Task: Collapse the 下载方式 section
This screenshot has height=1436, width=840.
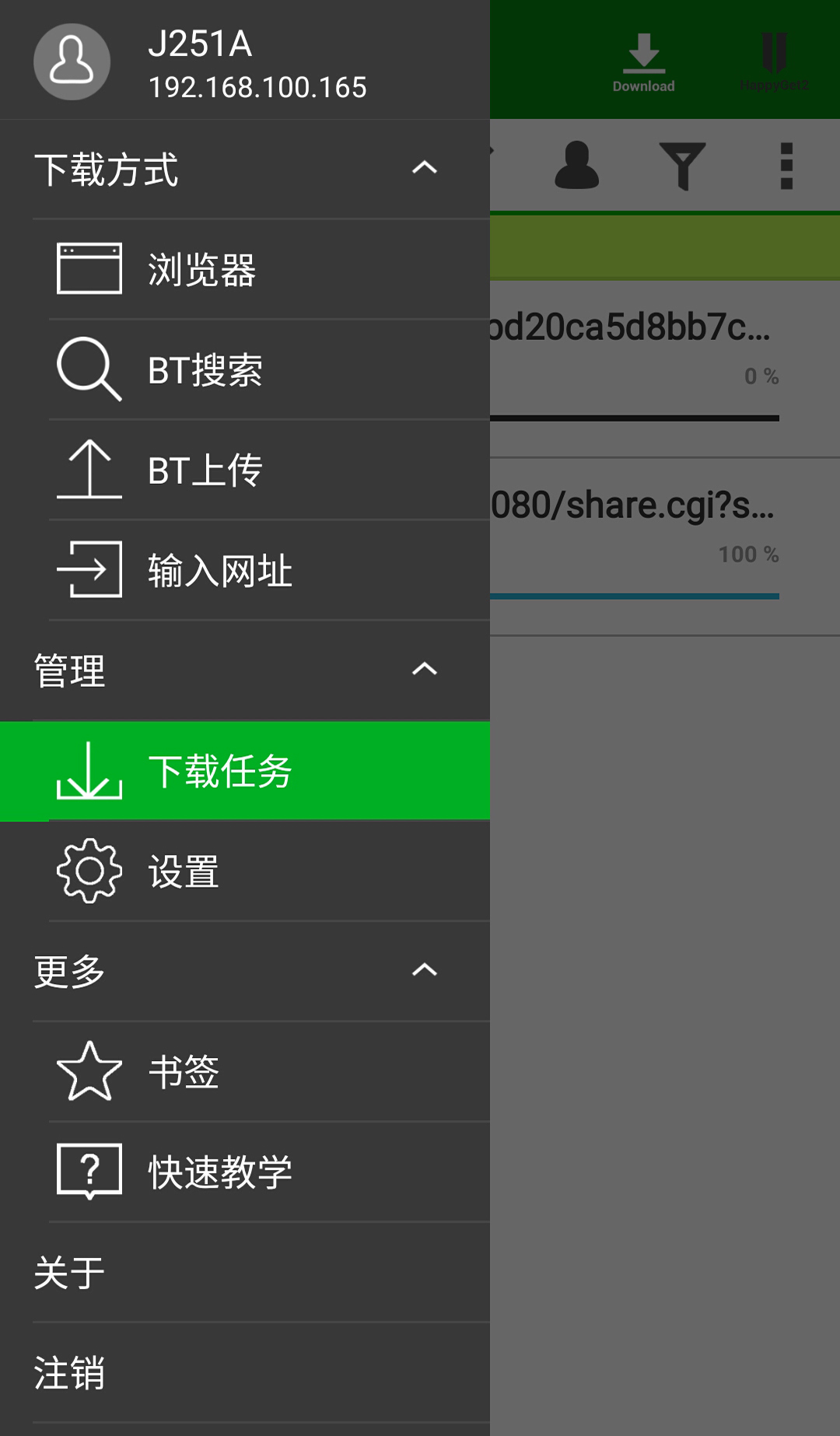Action: click(x=424, y=168)
